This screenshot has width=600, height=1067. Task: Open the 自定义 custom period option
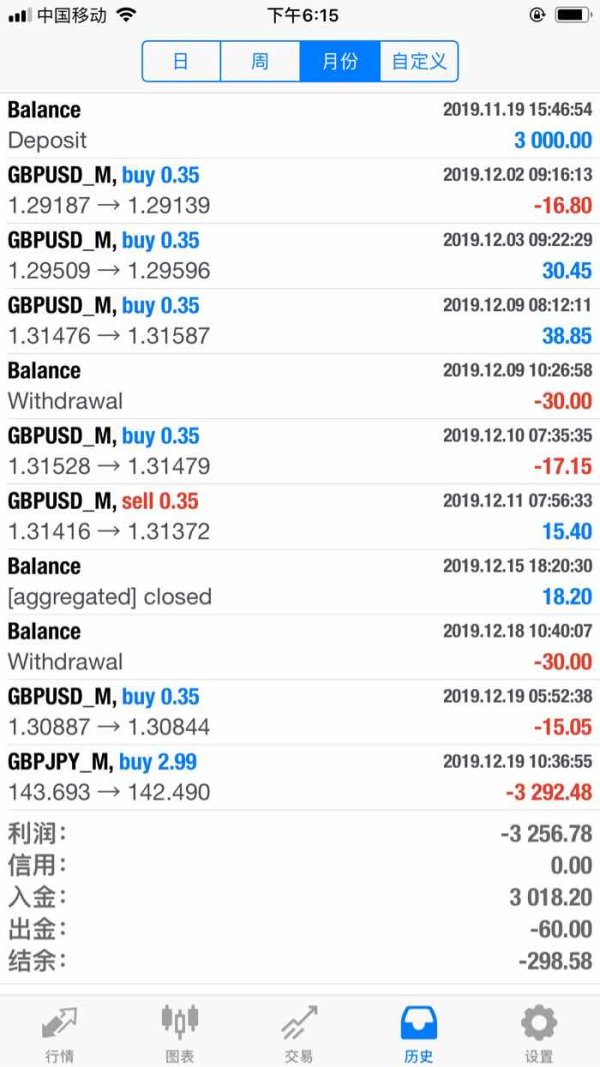[419, 62]
